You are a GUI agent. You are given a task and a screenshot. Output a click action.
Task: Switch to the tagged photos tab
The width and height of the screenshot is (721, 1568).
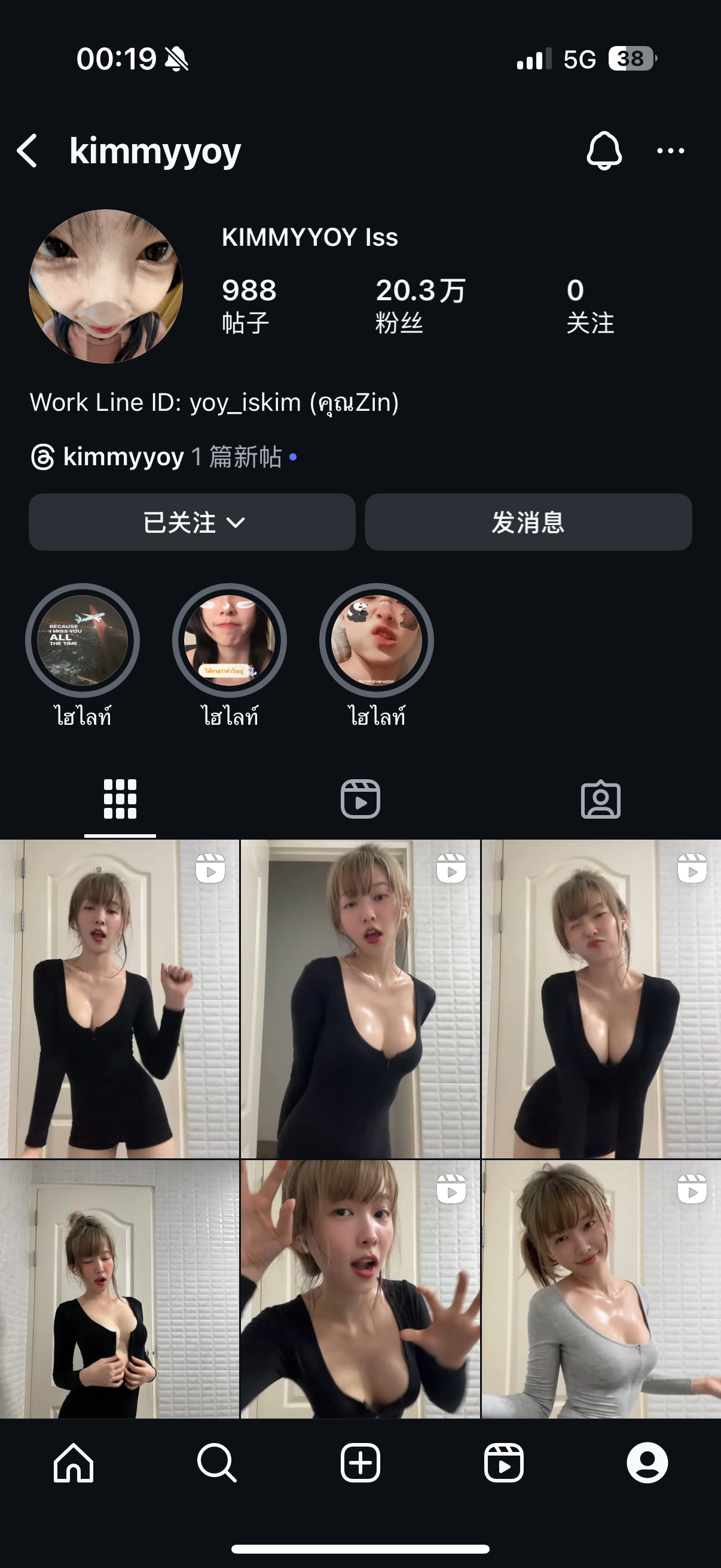600,798
